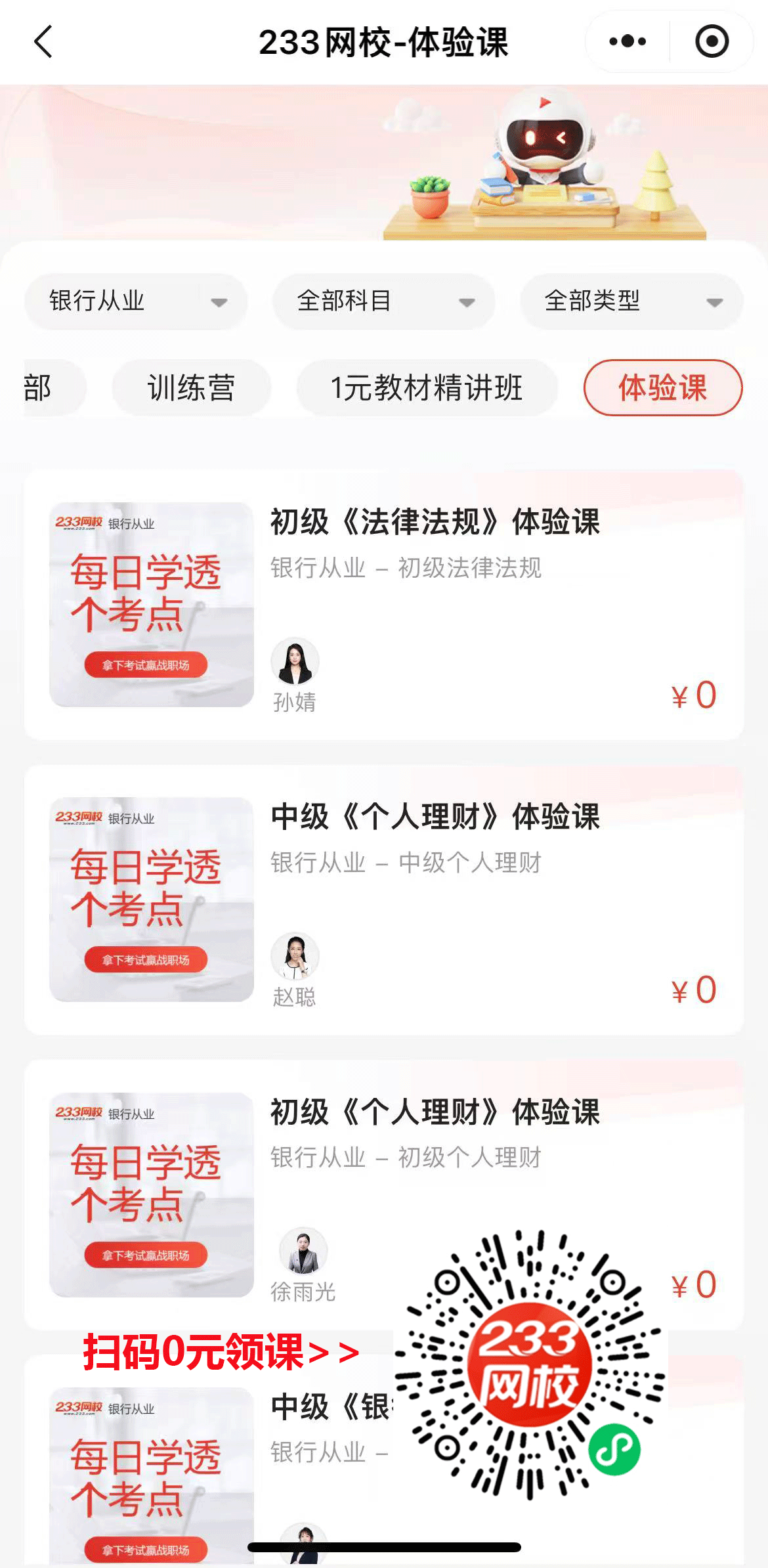Expand the 银行从业 exam dropdown
The height and width of the screenshot is (1568, 768).
click(x=136, y=301)
